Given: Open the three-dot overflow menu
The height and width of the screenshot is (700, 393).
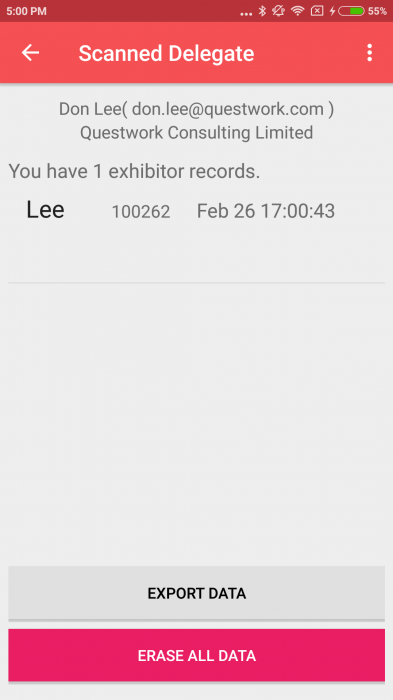Looking at the screenshot, I should click(369, 53).
